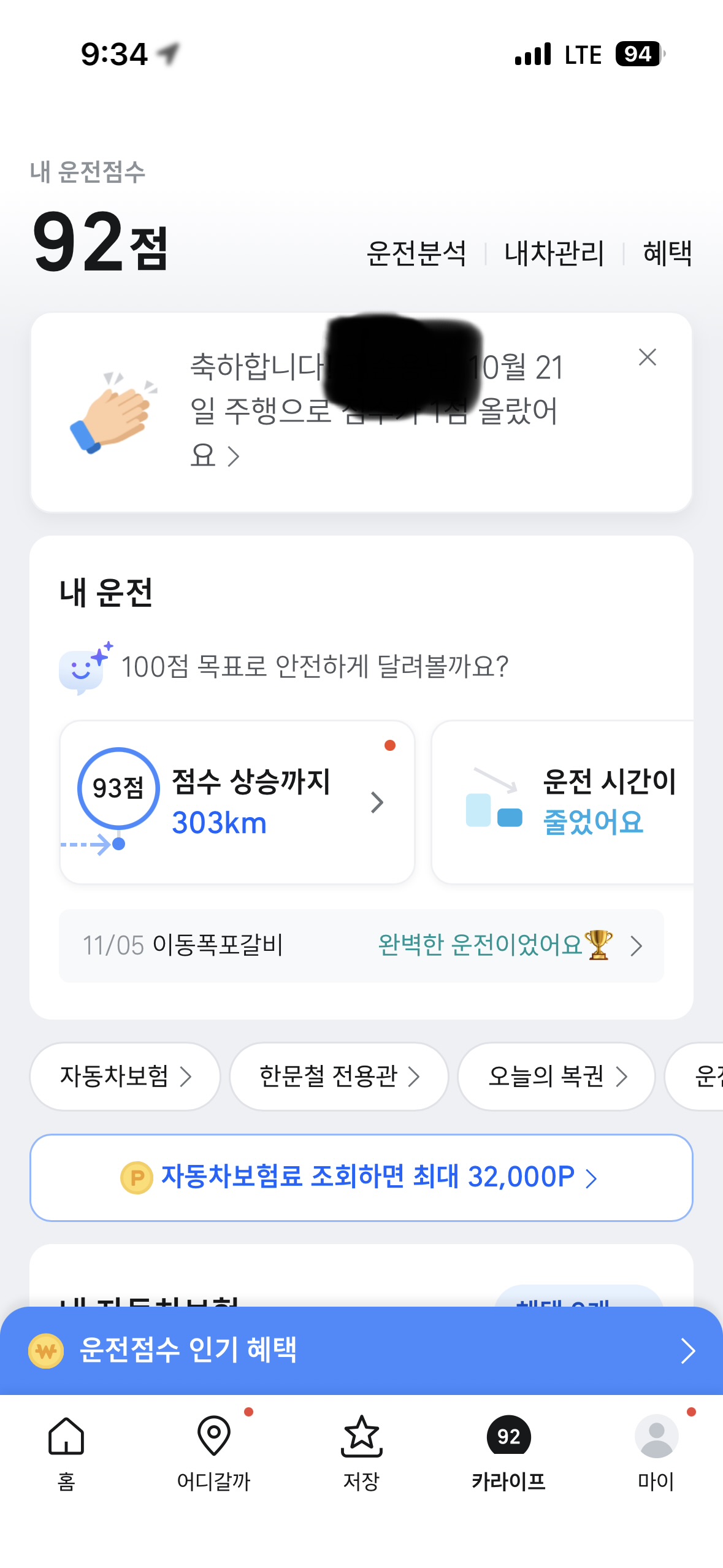Check 자동차보험료 조회 32,000P offer
Viewport: 723px width, 1568px height.
coord(361,1177)
